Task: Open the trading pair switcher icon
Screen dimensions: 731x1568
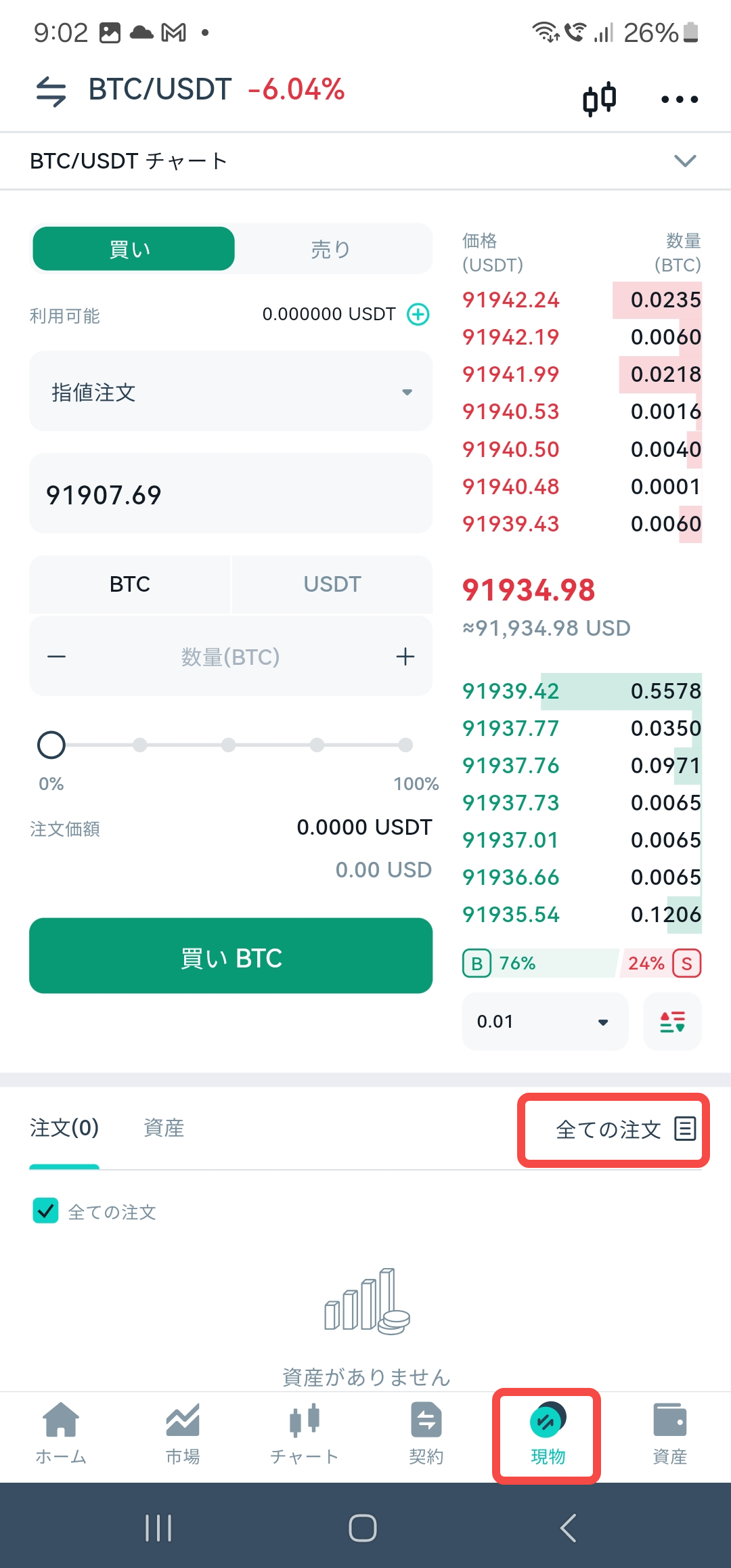Action: point(51,91)
